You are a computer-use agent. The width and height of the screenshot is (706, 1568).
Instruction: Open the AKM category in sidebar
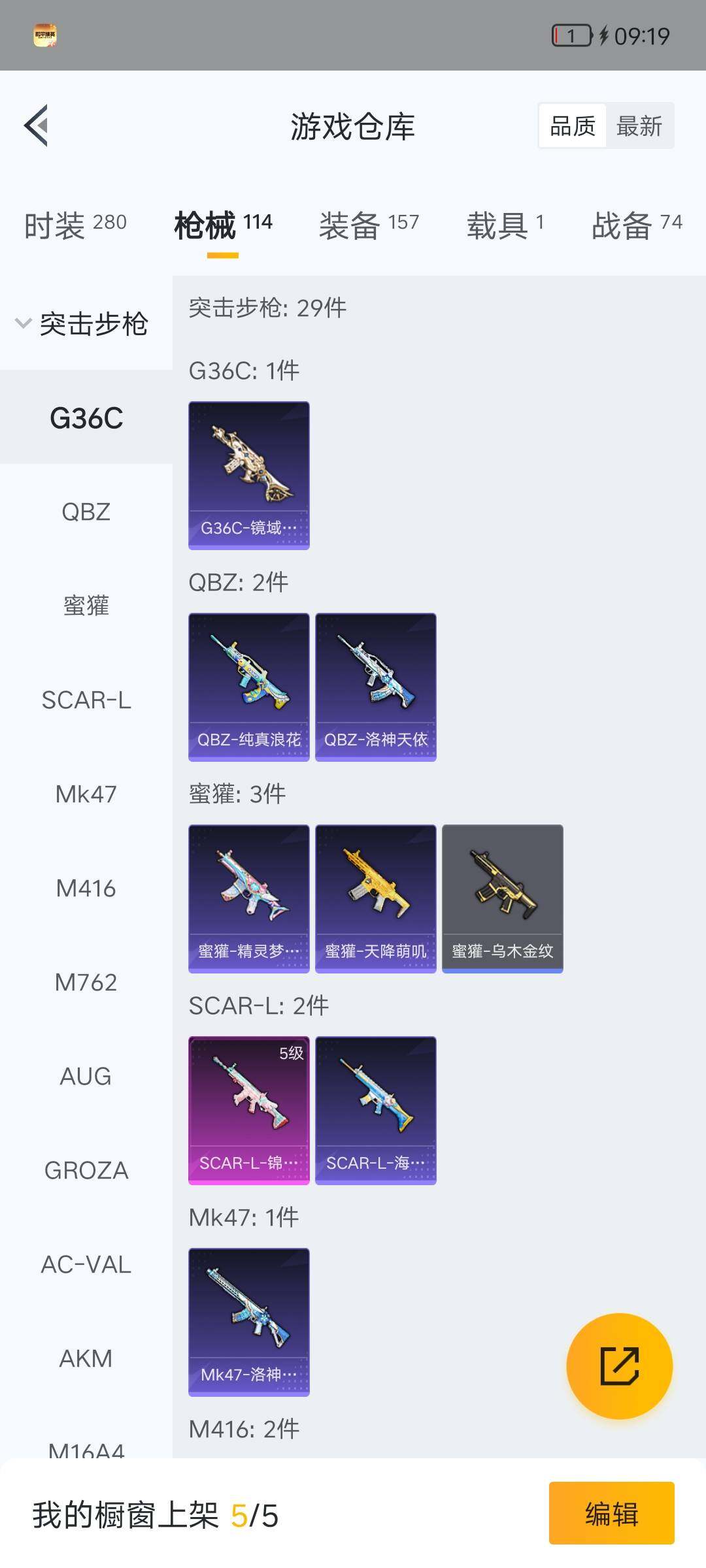coord(86,1357)
